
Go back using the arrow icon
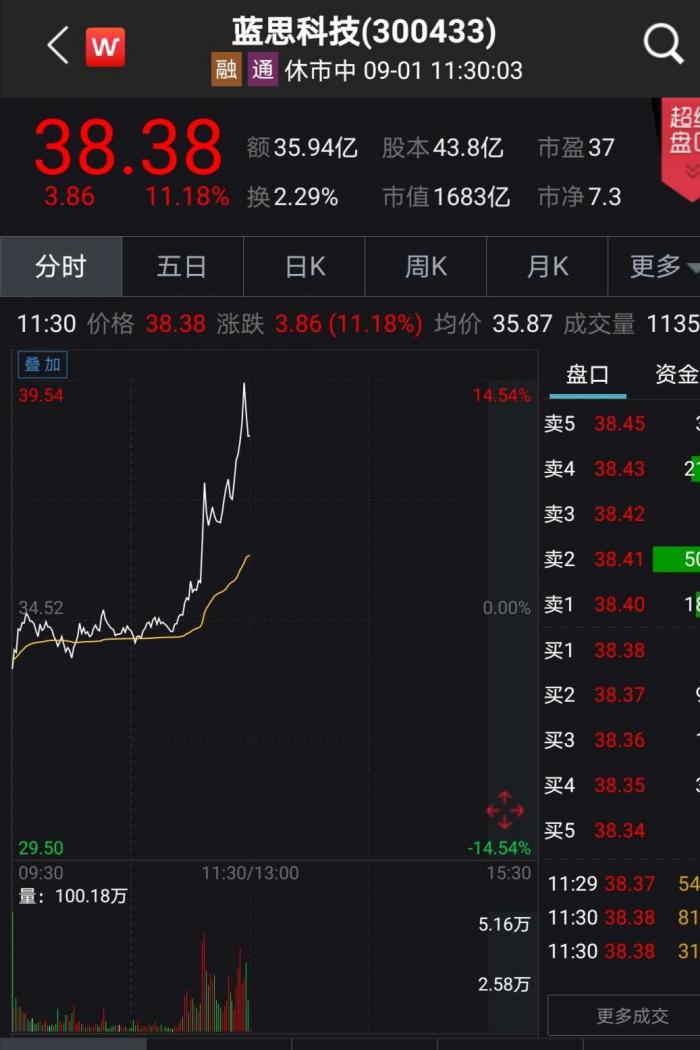tap(58, 46)
